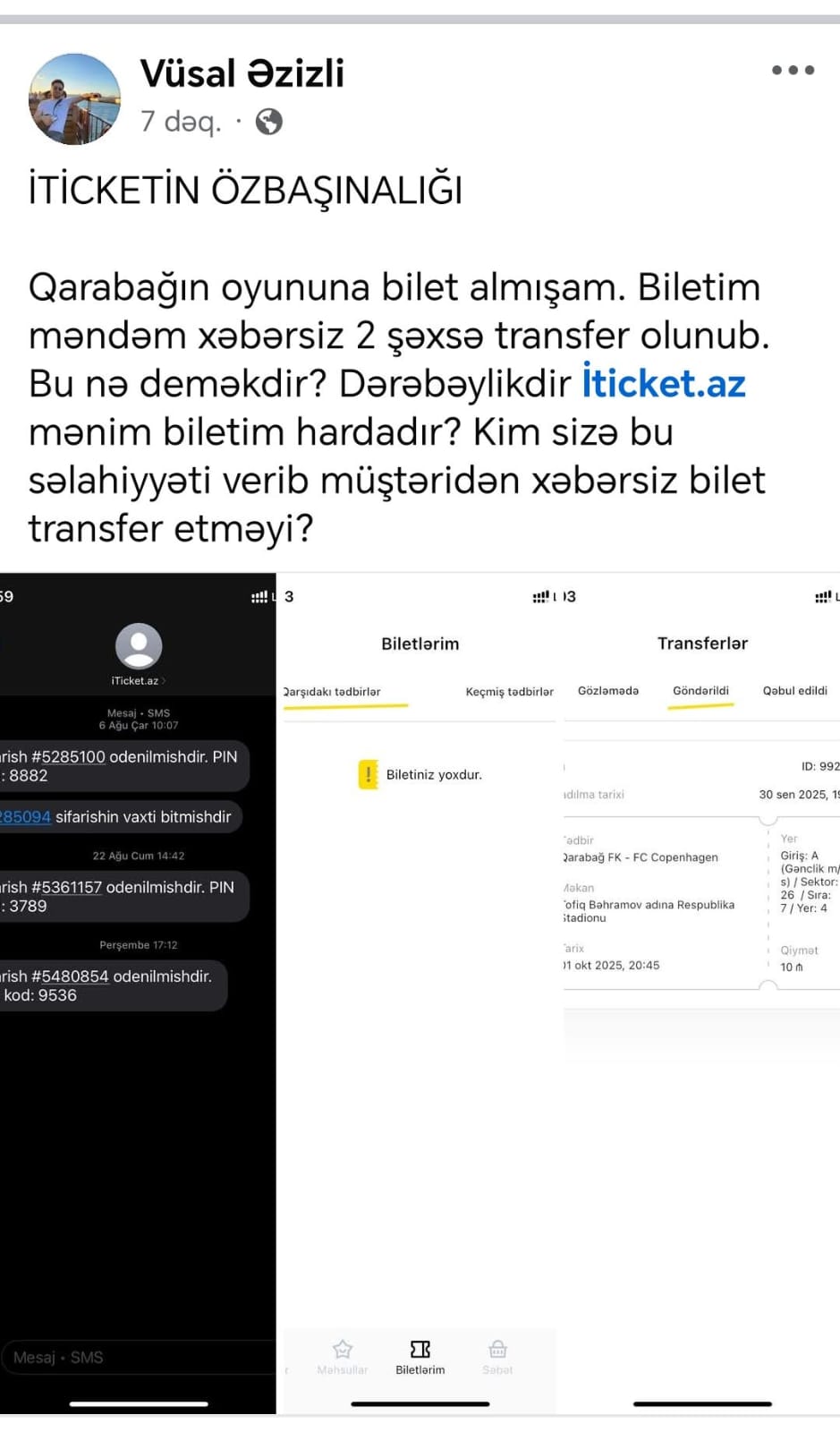Open the iticket.az link in the post

[x=663, y=383]
